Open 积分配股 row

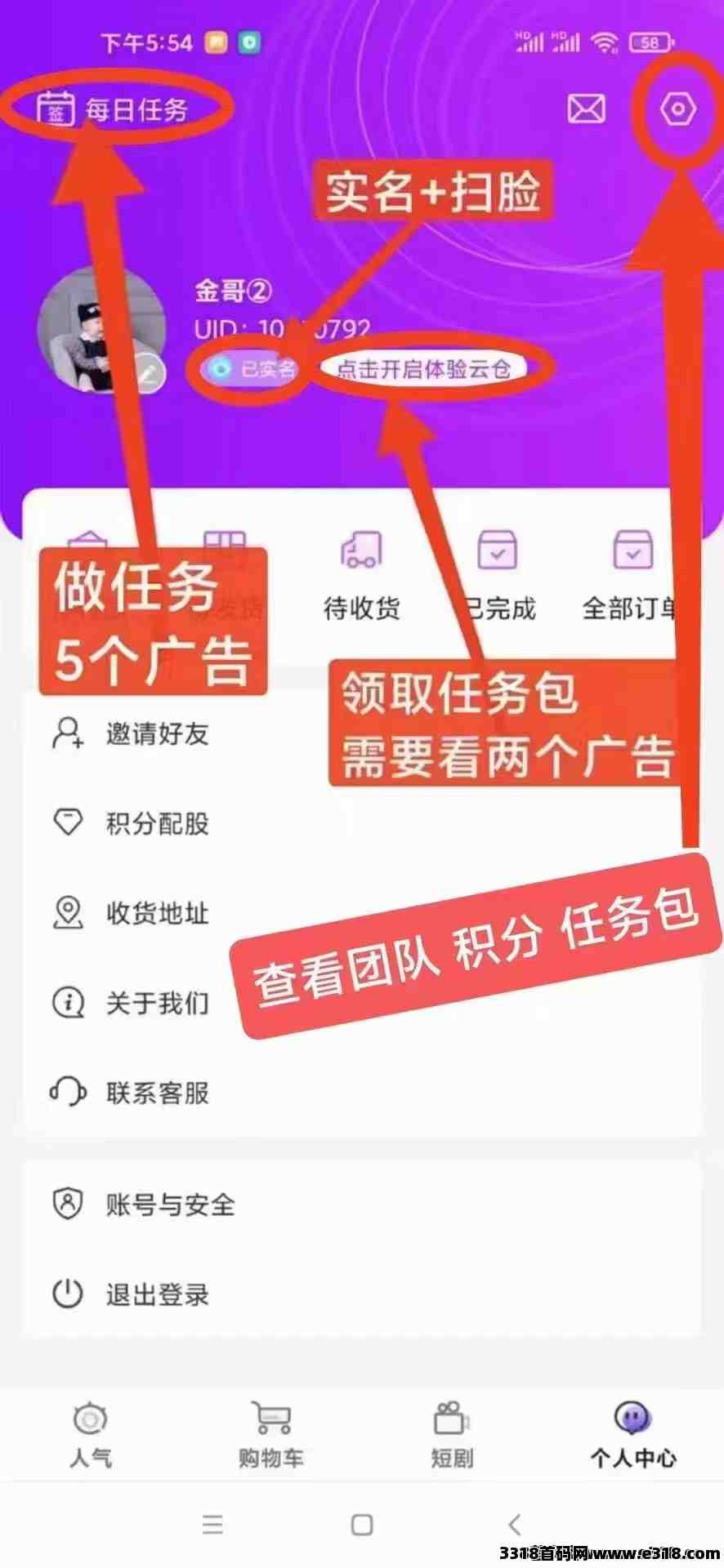[361, 823]
